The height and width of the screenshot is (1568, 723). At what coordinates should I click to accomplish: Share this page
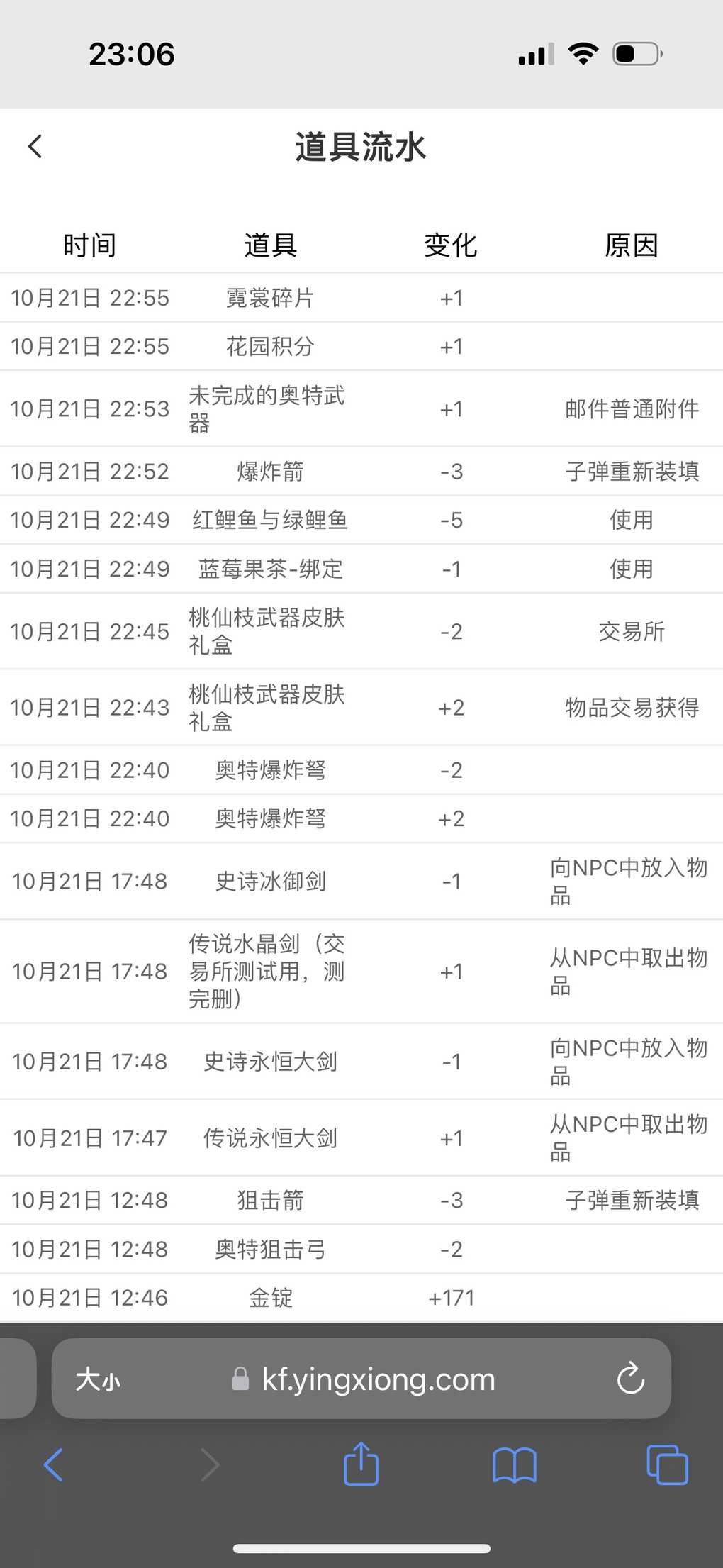361,1463
